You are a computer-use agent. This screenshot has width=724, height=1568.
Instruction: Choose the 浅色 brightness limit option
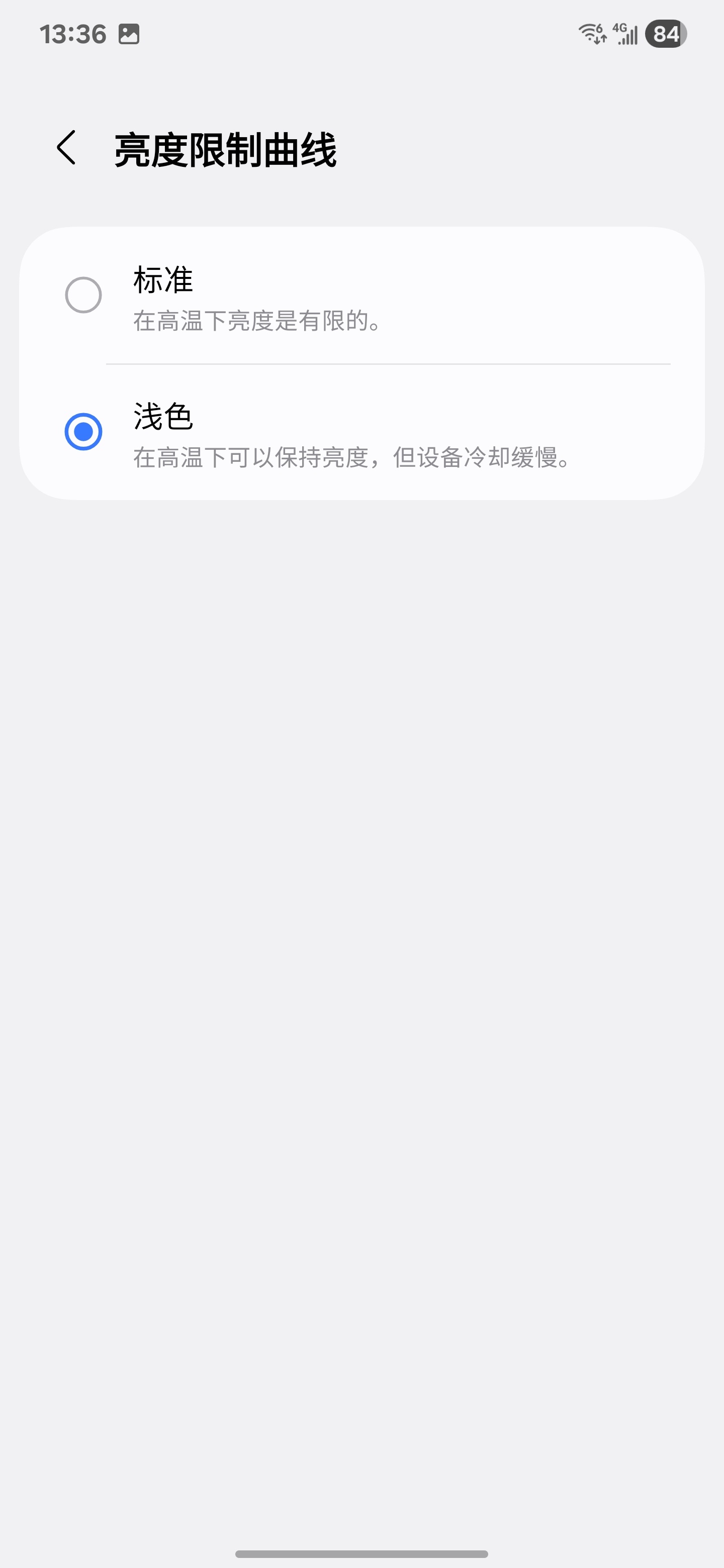coord(361,432)
